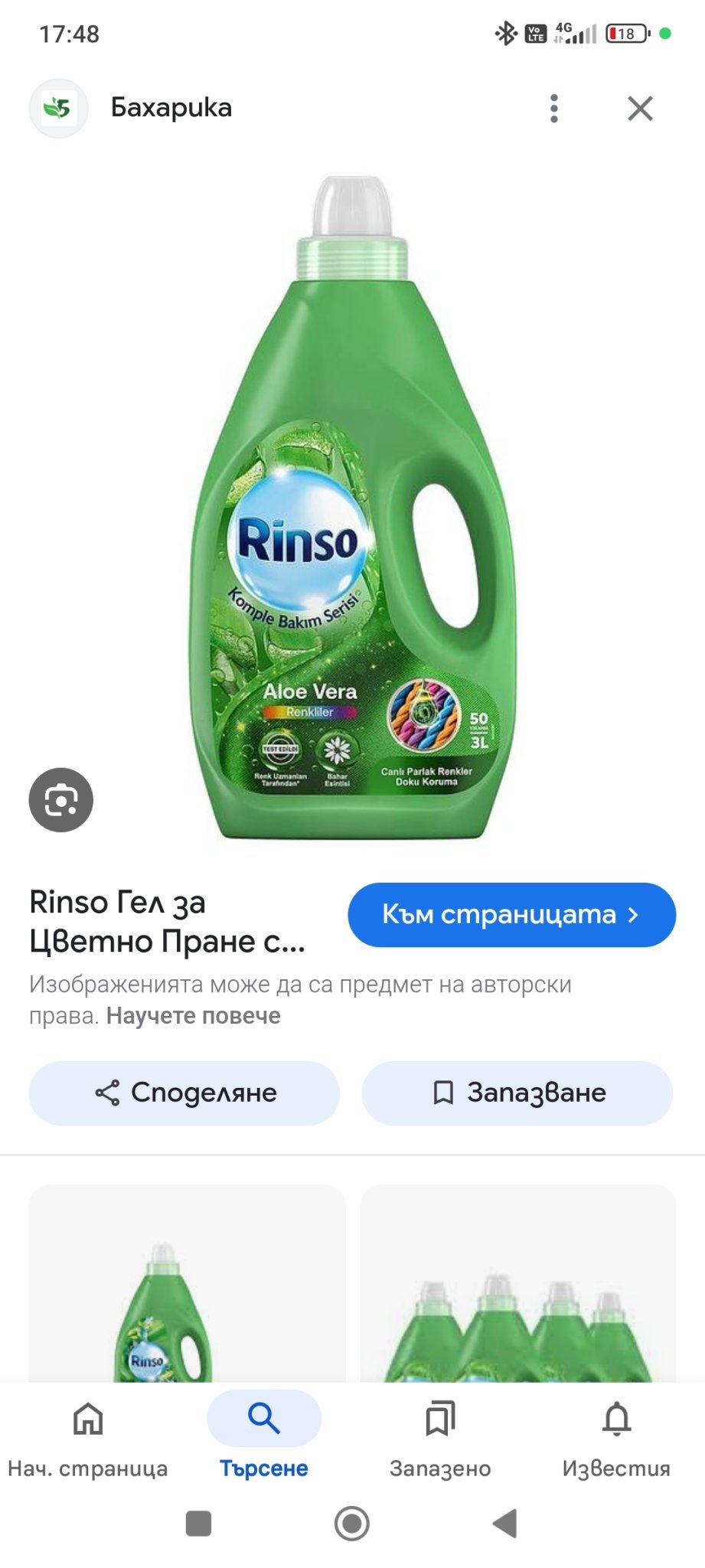
Task: Tap the Google Lens search icon
Action: [61, 800]
